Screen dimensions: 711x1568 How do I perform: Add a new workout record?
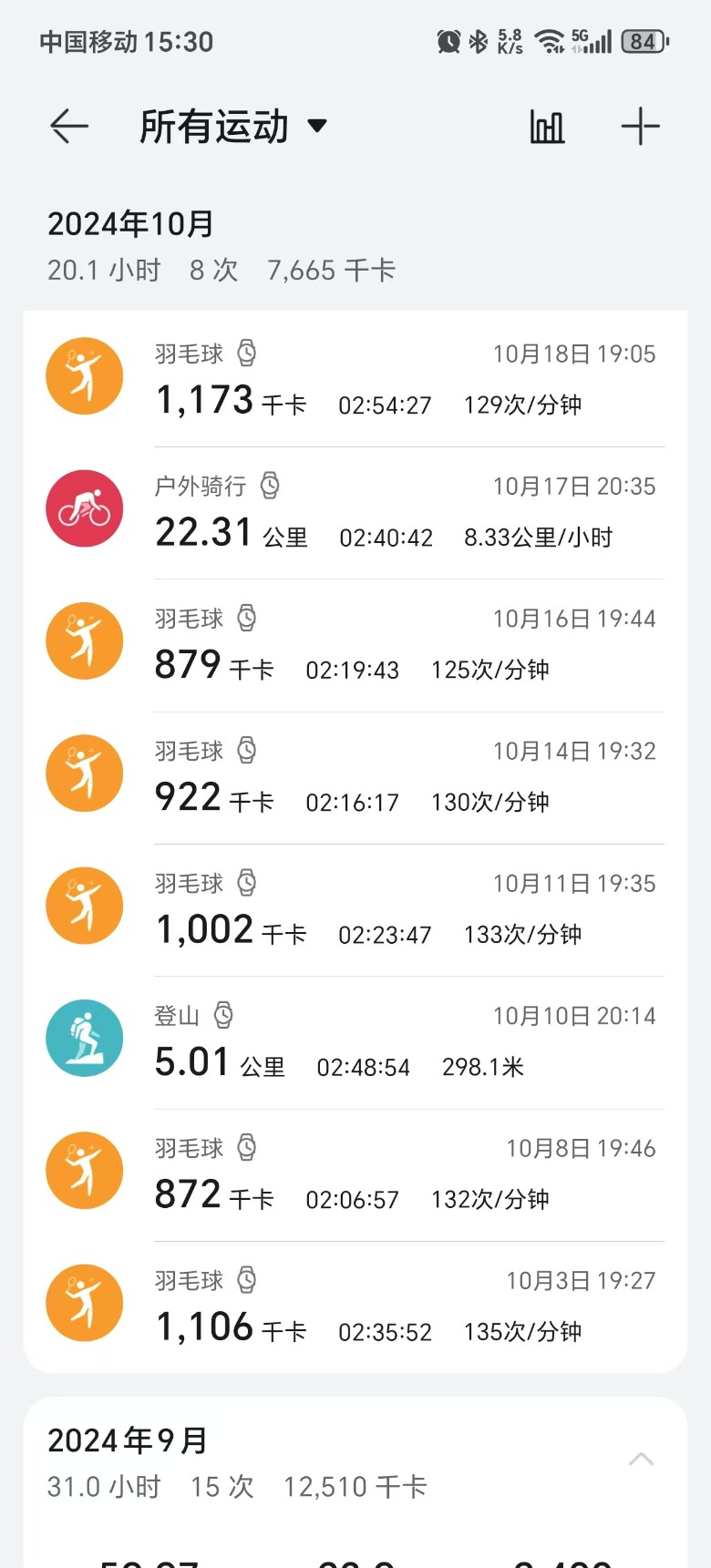pyautogui.click(x=640, y=127)
